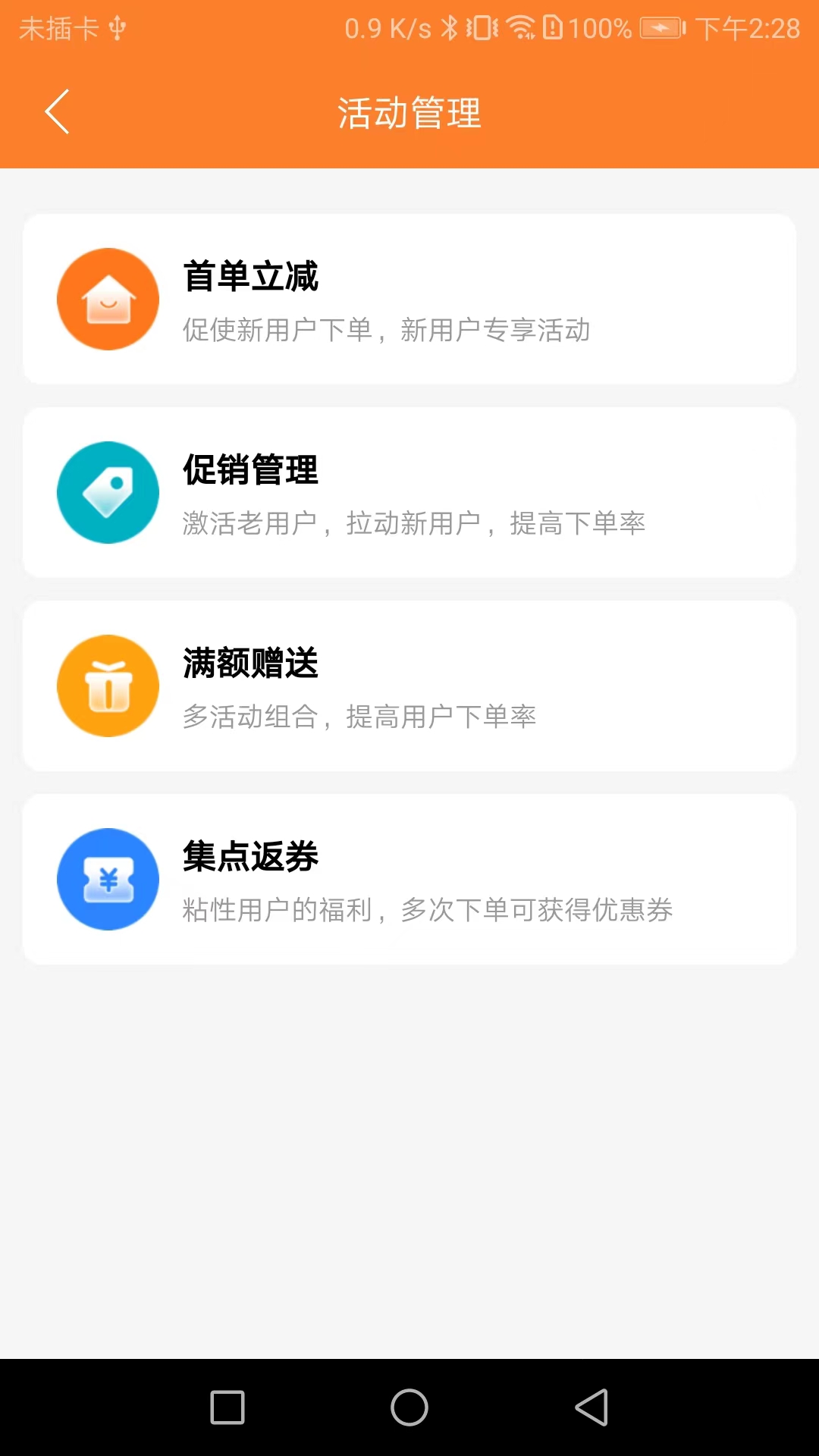This screenshot has width=819, height=1456.
Task: Open recent apps from navigation bar
Action: [227, 1407]
